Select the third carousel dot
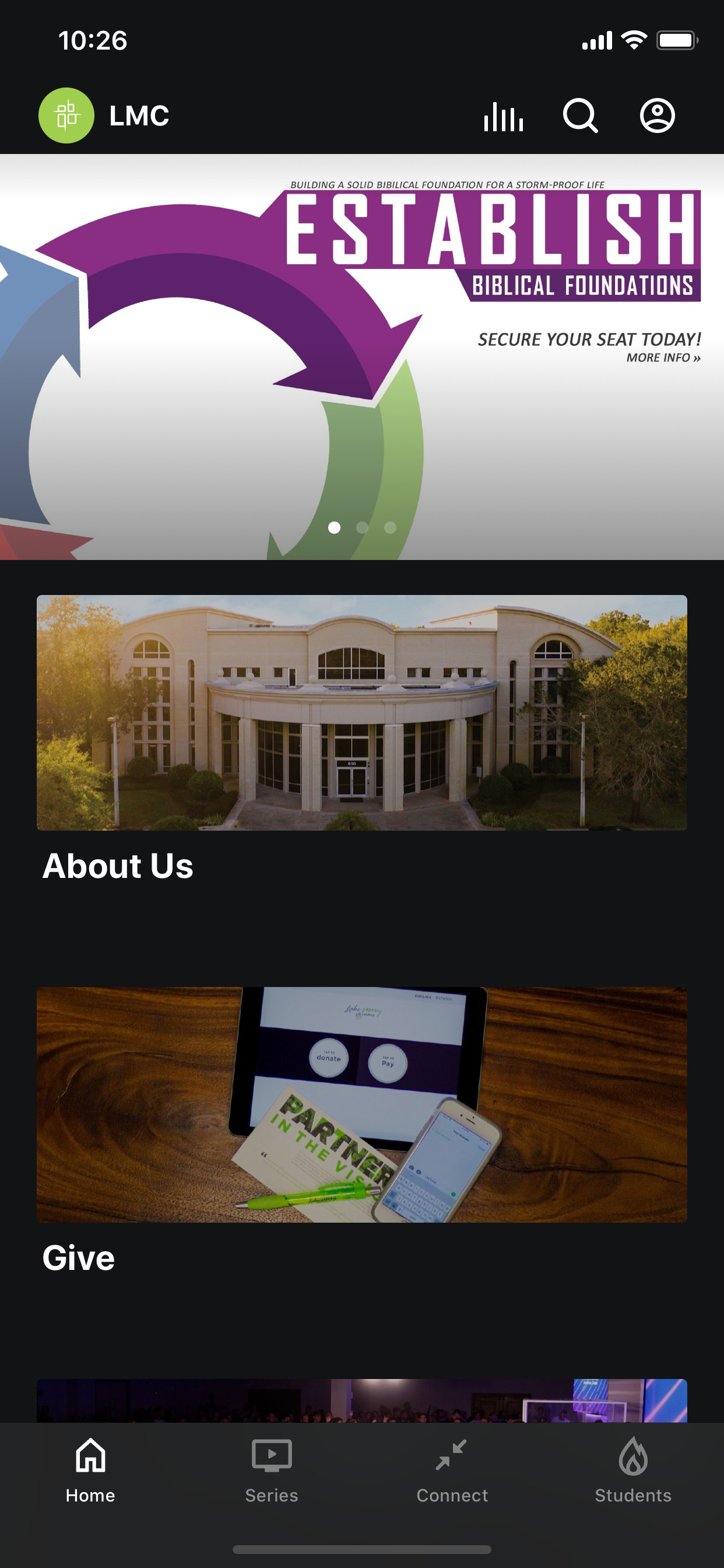 [x=390, y=529]
